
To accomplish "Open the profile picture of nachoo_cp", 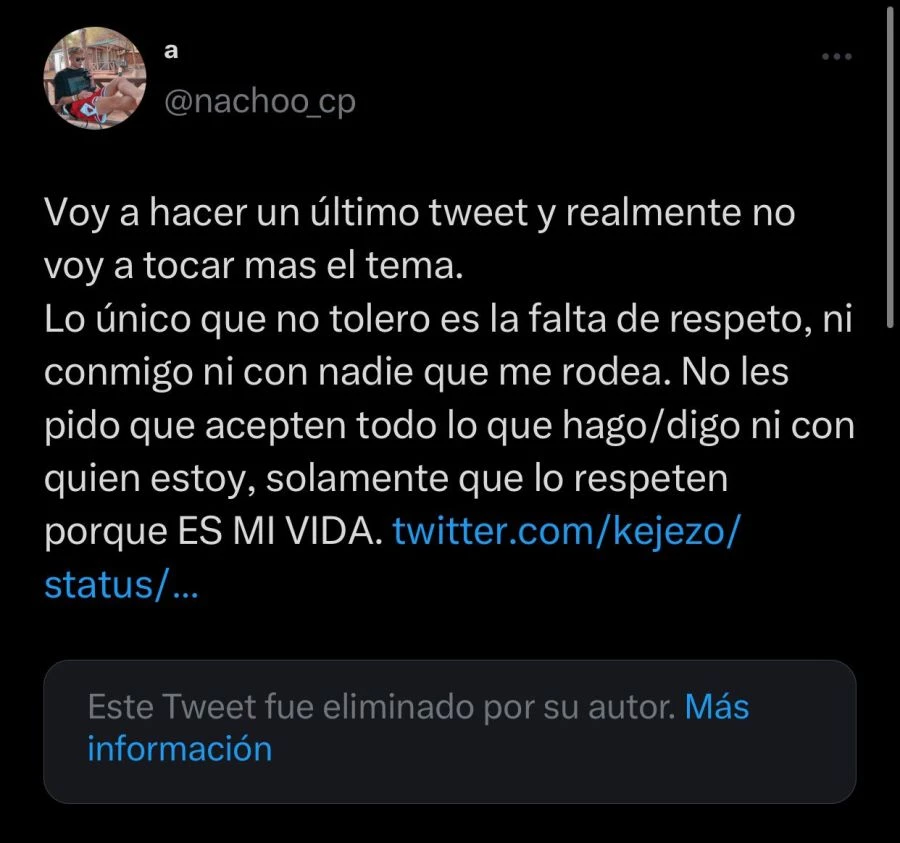I will pyautogui.click(x=96, y=78).
